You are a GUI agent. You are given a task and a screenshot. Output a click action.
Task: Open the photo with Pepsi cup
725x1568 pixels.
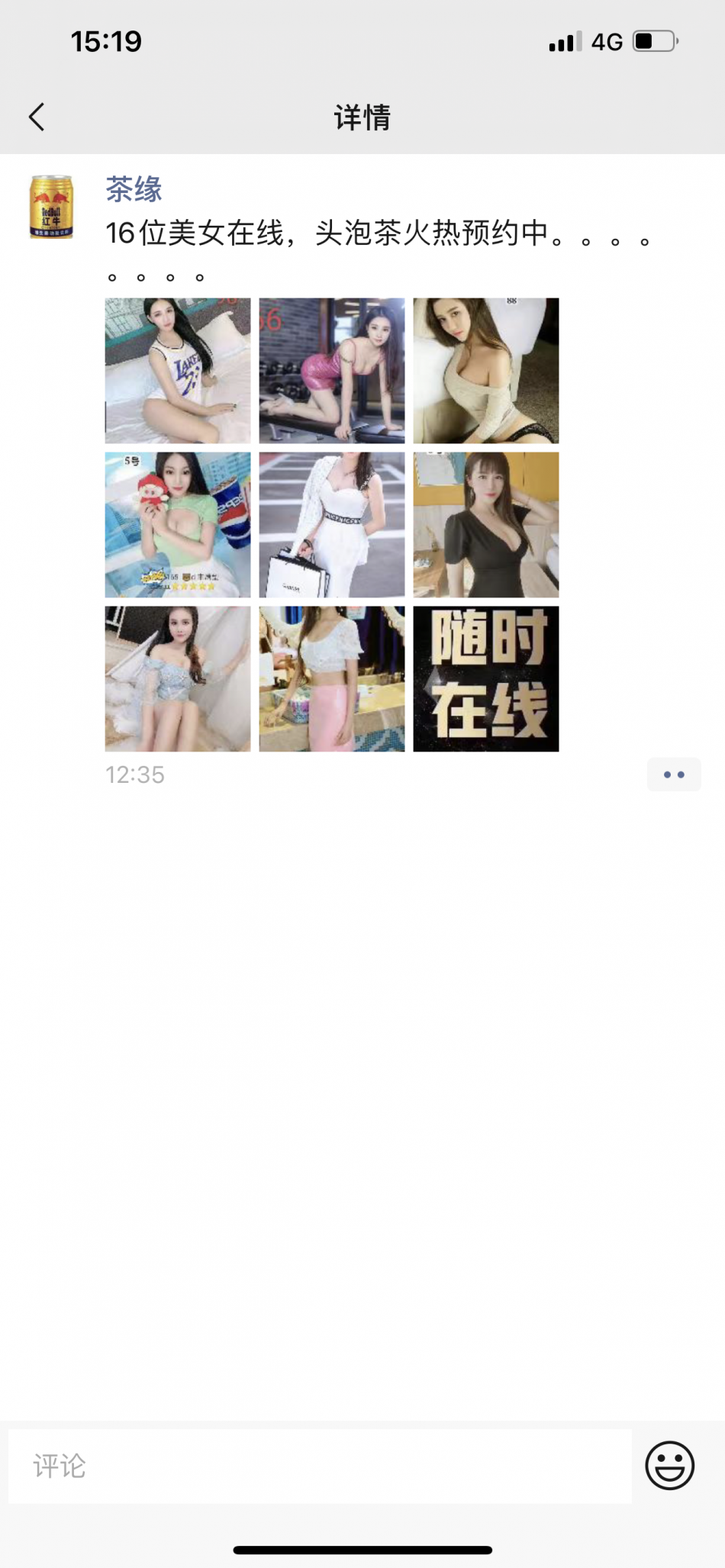[178, 525]
